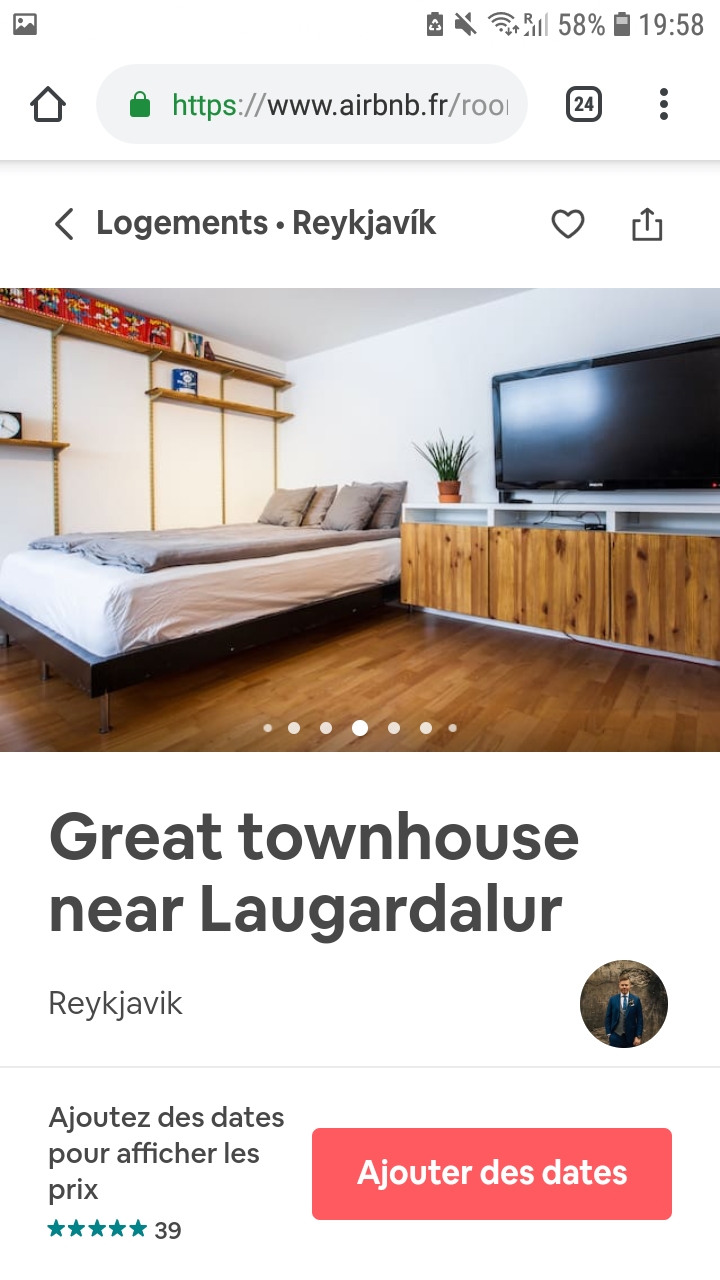Open the host's profile photo
This screenshot has height=1280, width=720.
624,1004
